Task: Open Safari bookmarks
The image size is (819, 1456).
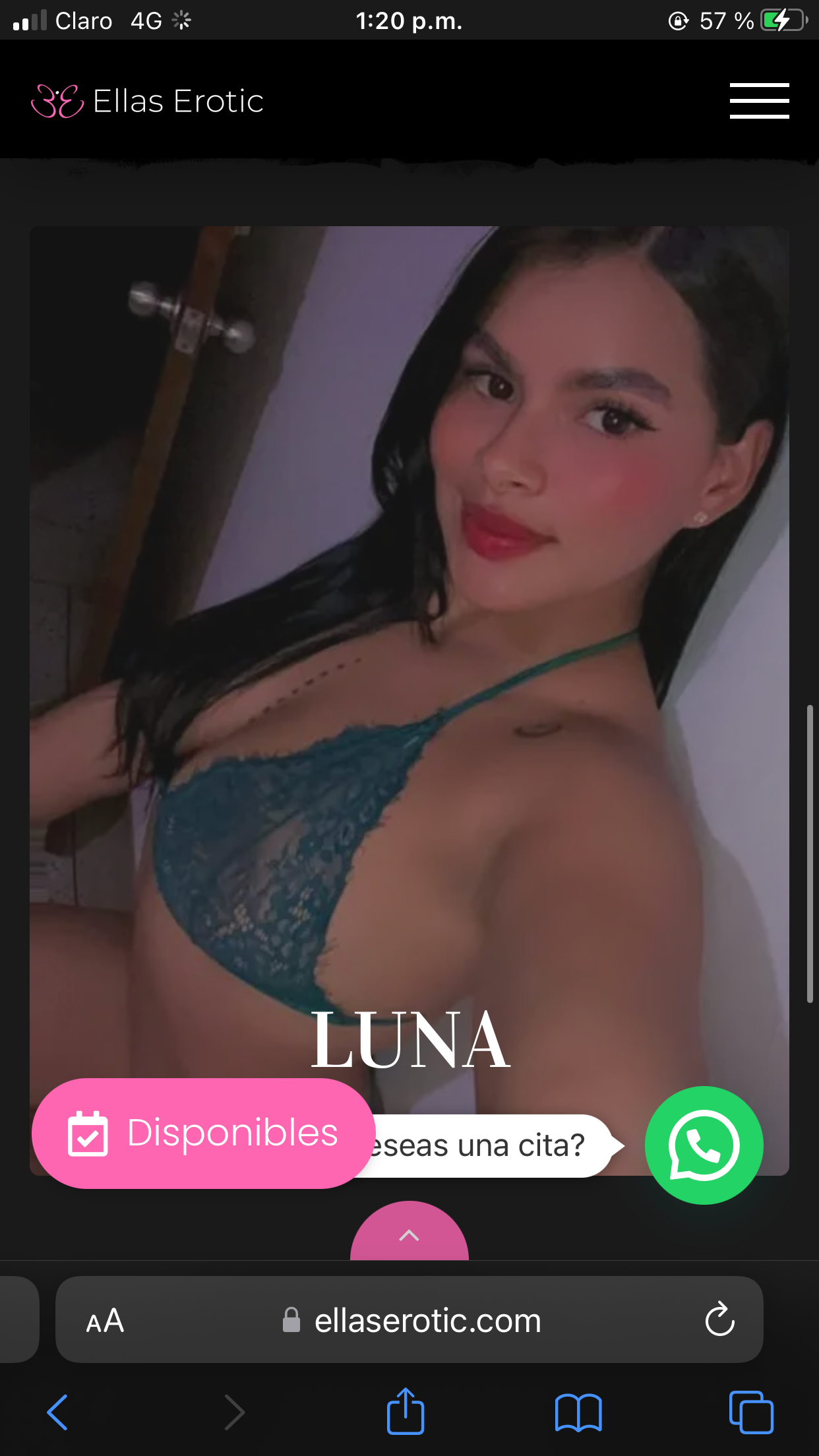Action: pos(578,1412)
